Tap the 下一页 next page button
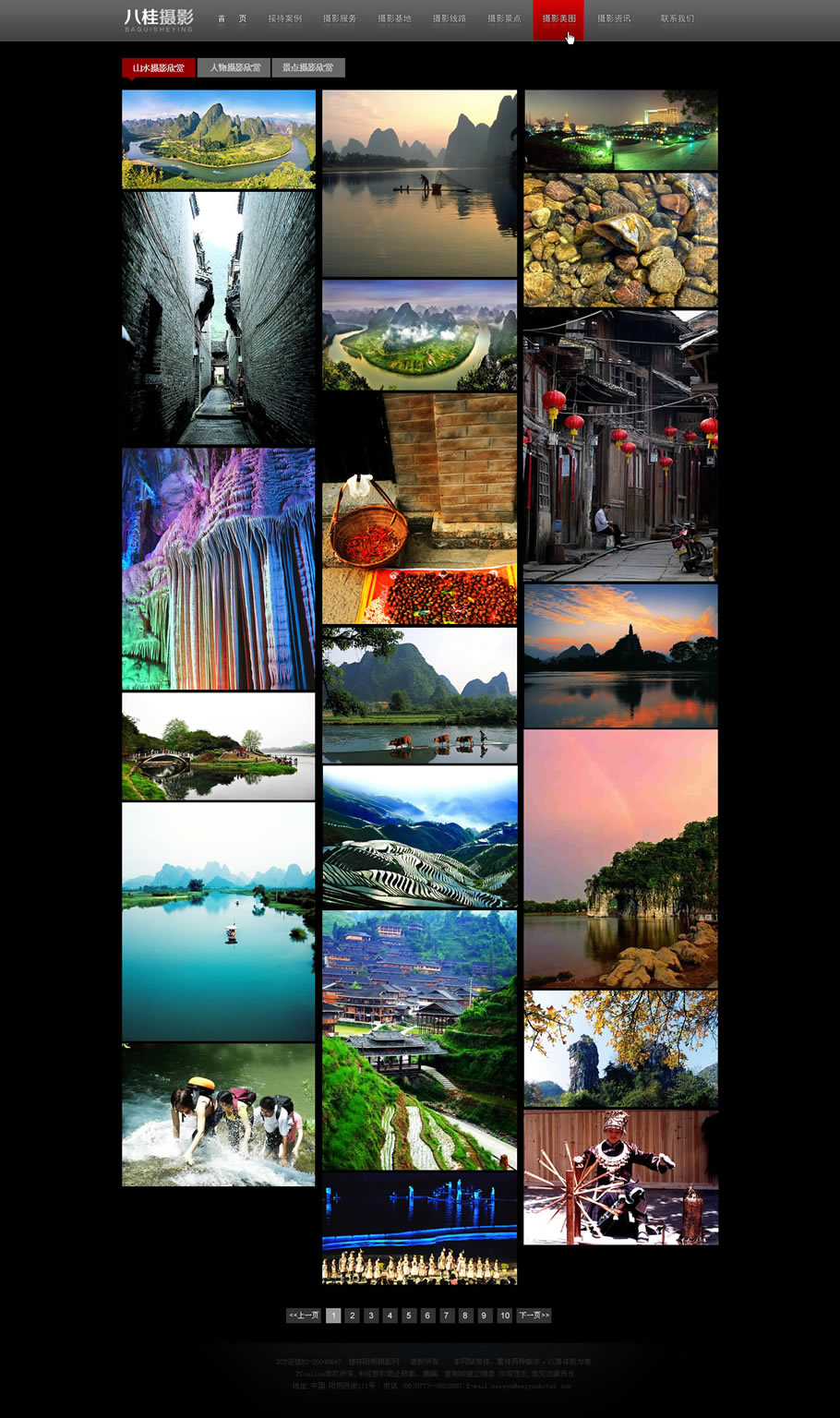This screenshot has width=840, height=1418. [534, 1316]
